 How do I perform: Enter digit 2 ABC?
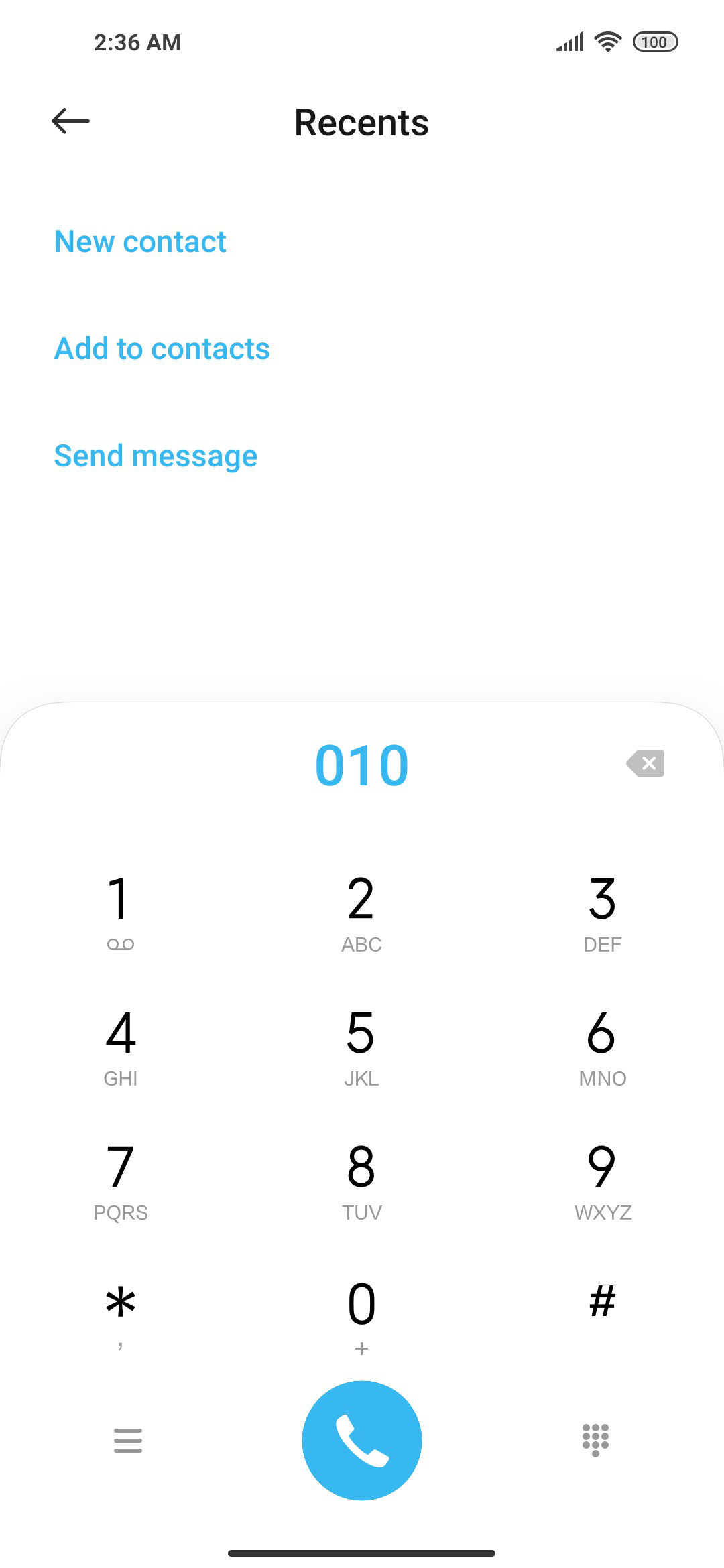(x=361, y=913)
